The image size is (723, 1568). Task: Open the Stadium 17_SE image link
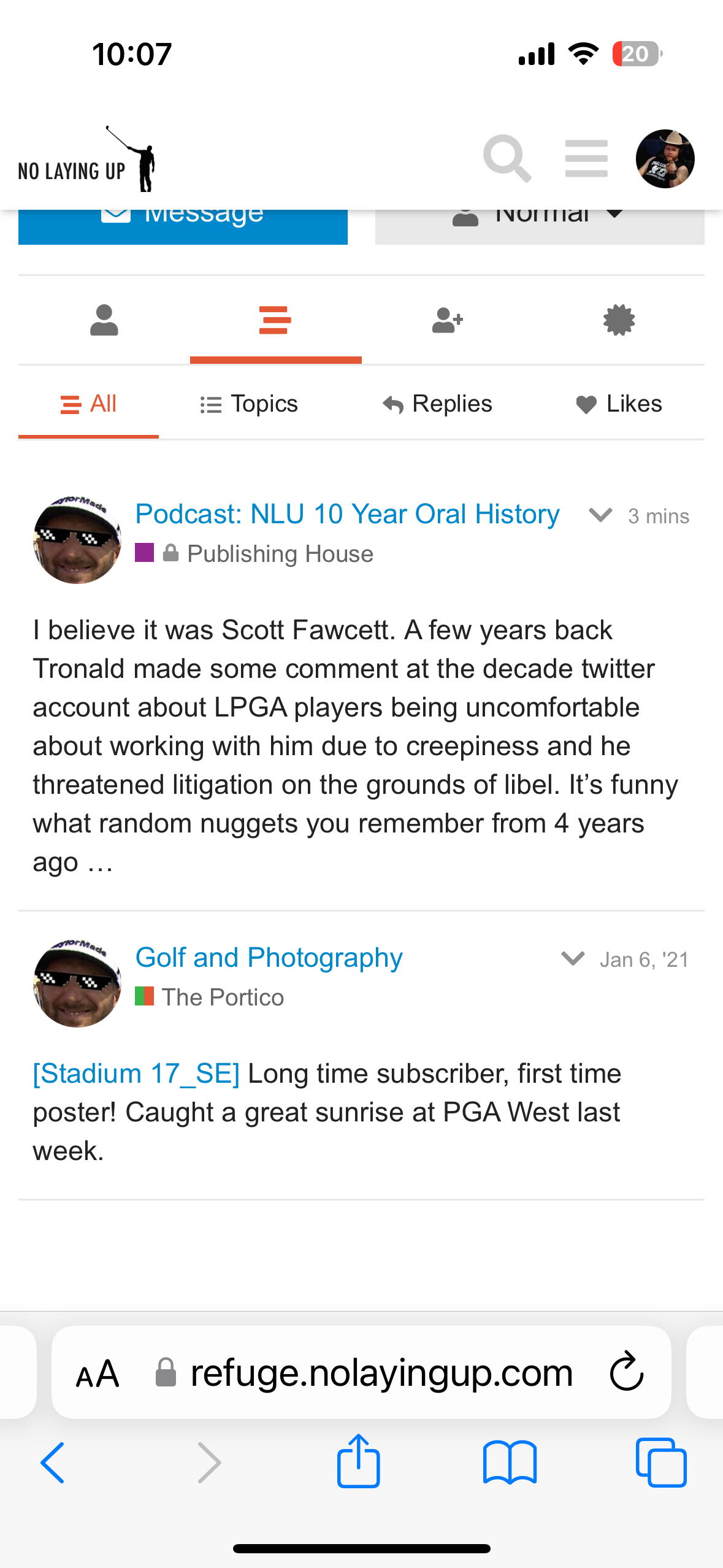tap(136, 1074)
